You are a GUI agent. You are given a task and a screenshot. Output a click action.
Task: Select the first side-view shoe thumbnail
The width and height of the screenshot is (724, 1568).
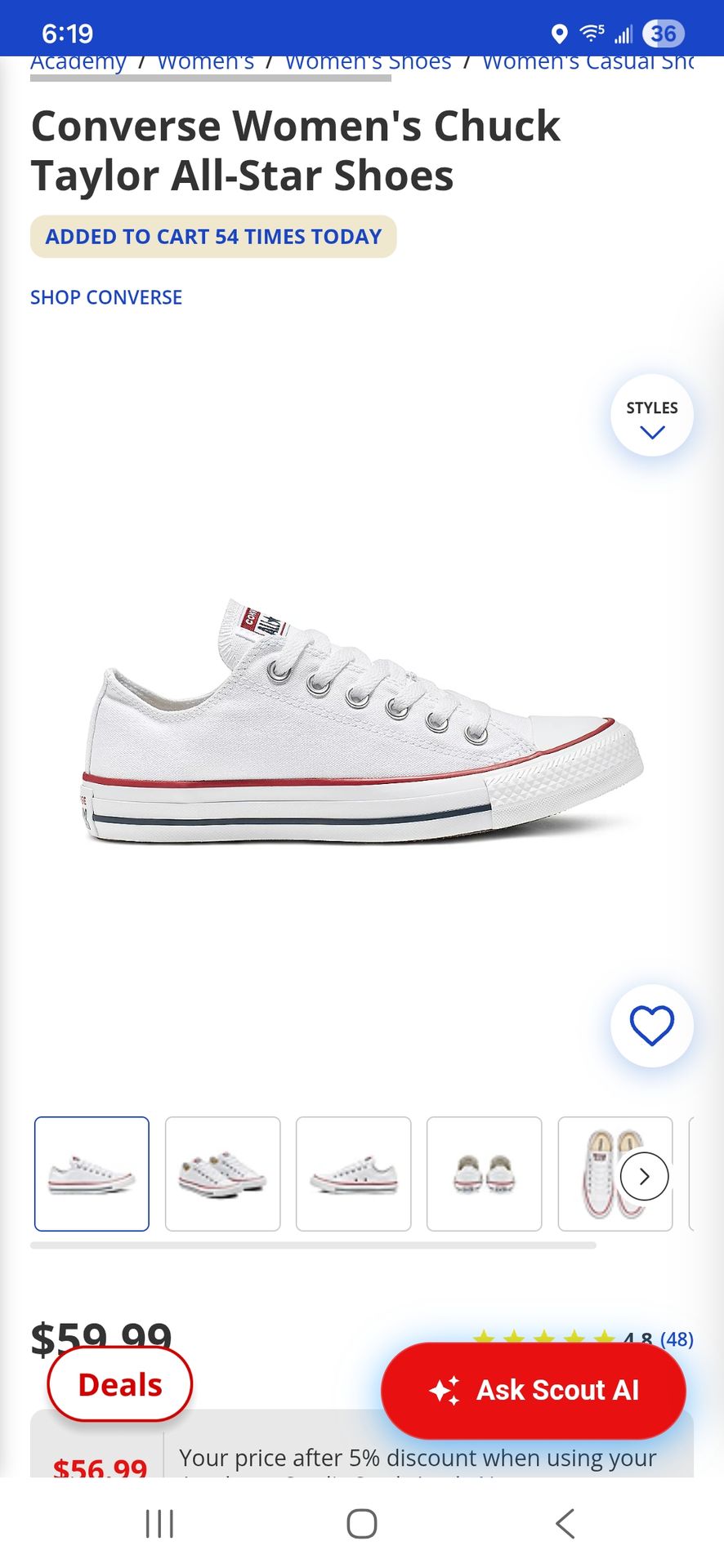click(x=92, y=1174)
